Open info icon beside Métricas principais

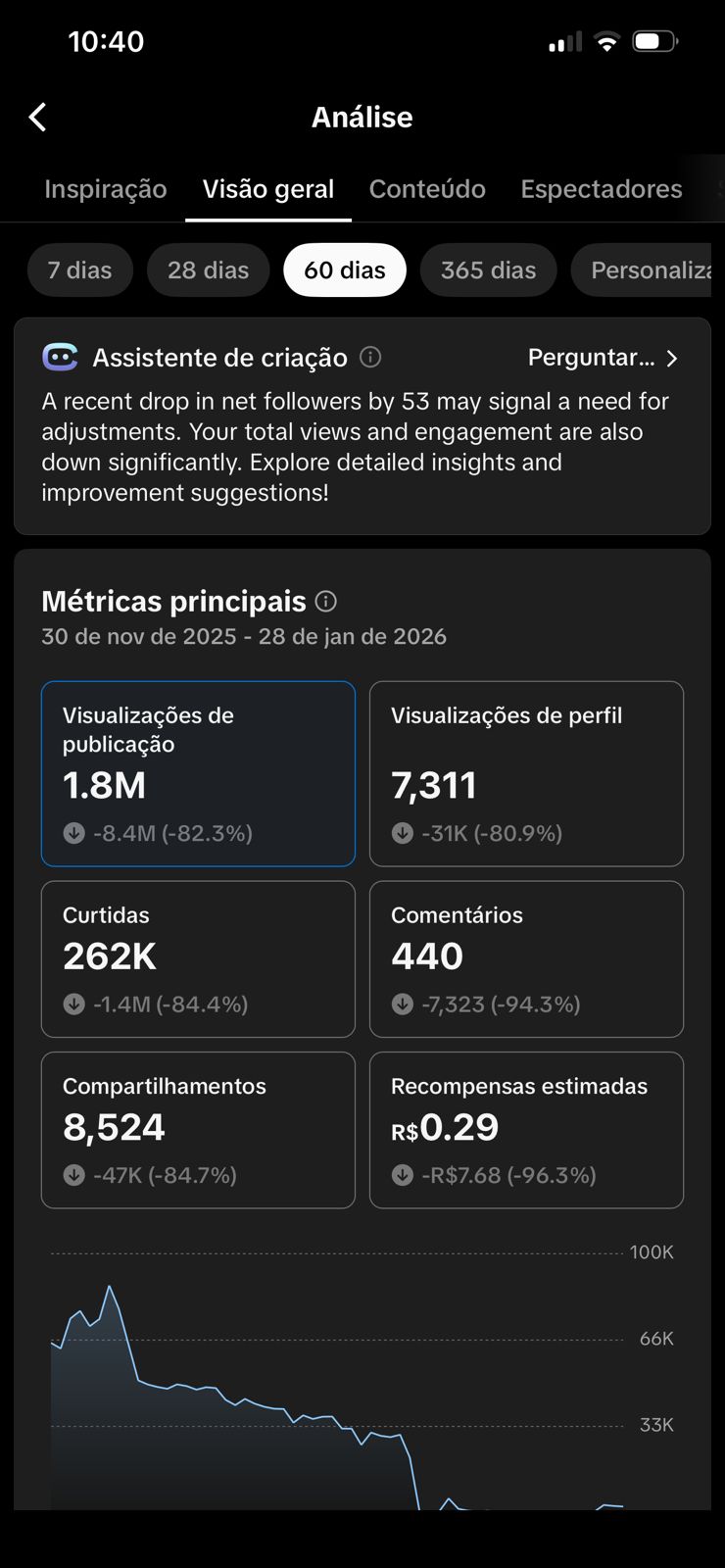pos(326,602)
